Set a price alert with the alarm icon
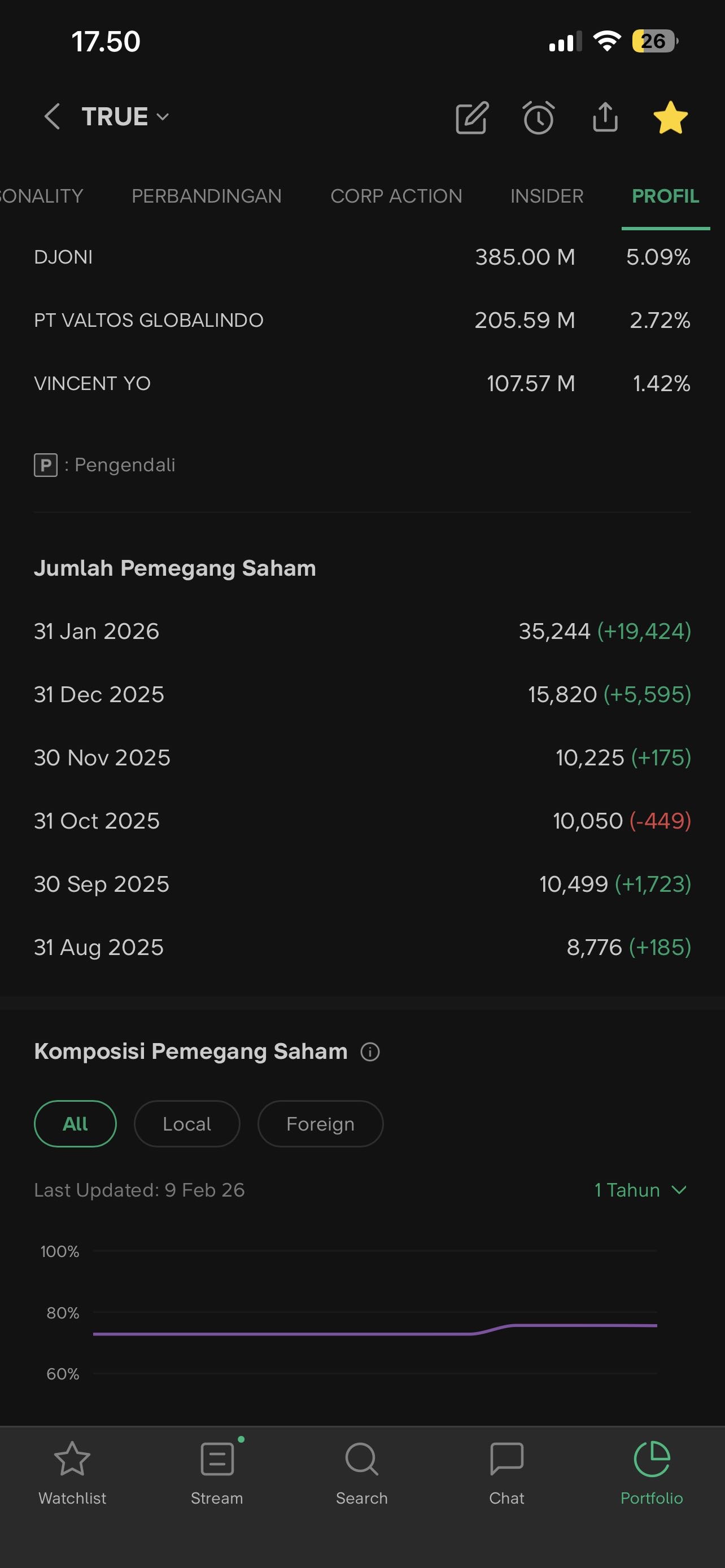The height and width of the screenshot is (1568, 725). pyautogui.click(x=538, y=117)
